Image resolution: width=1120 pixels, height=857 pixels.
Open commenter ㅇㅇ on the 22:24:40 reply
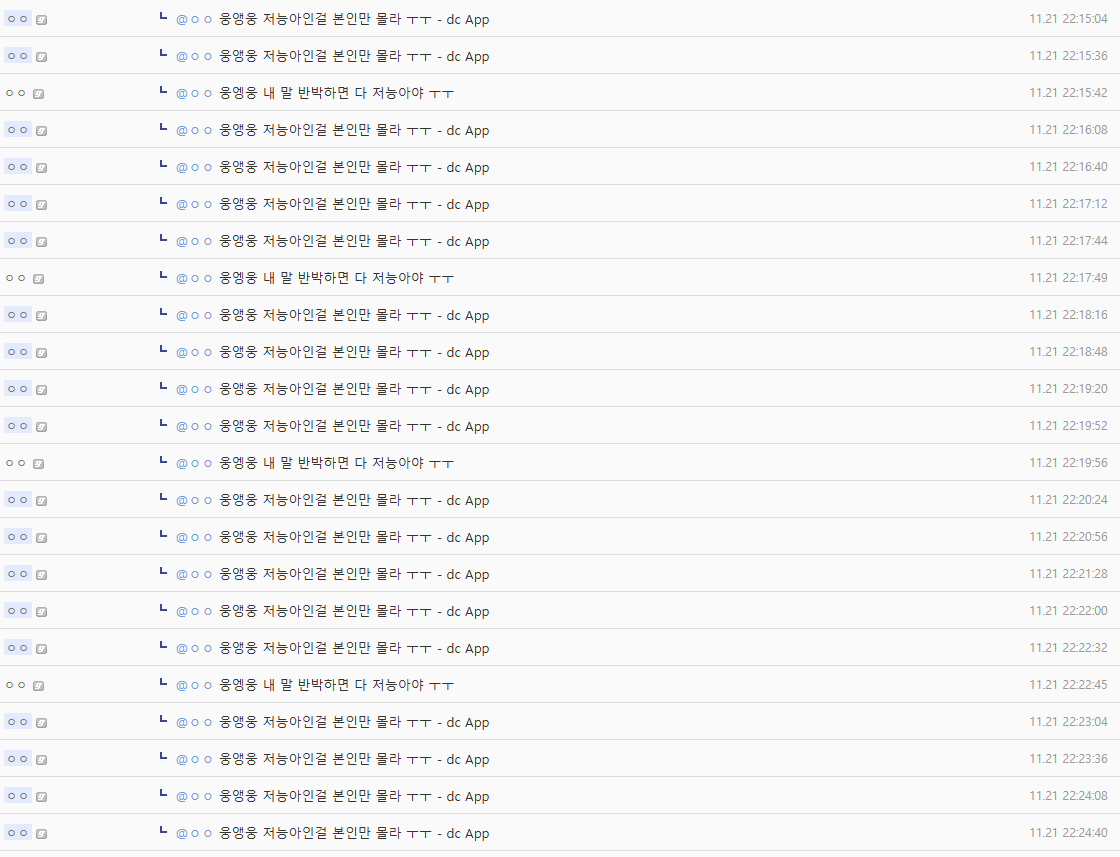(17, 833)
